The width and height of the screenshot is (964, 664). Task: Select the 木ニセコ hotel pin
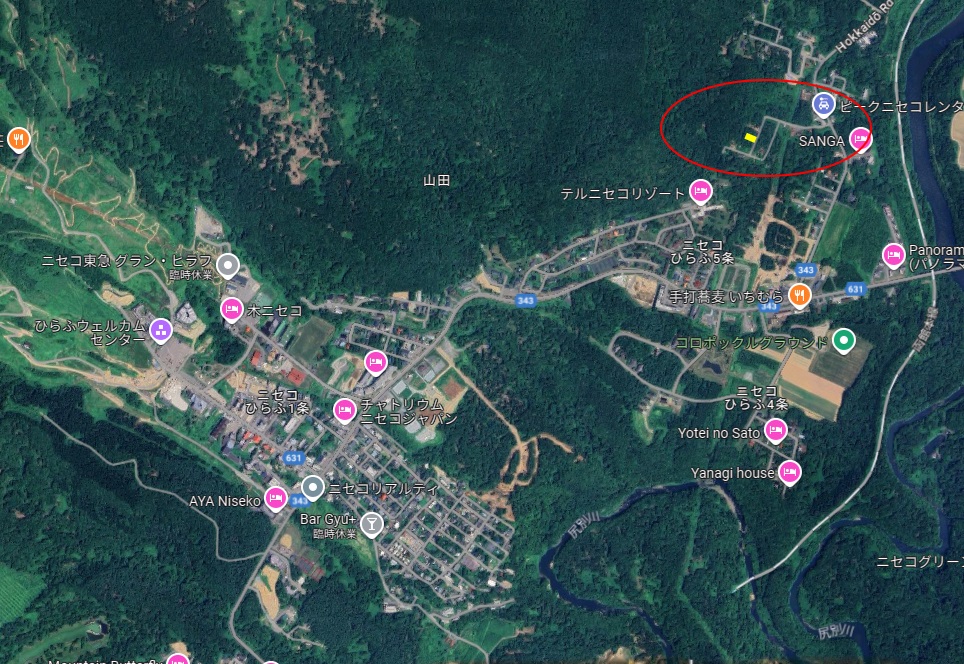pyautogui.click(x=232, y=309)
